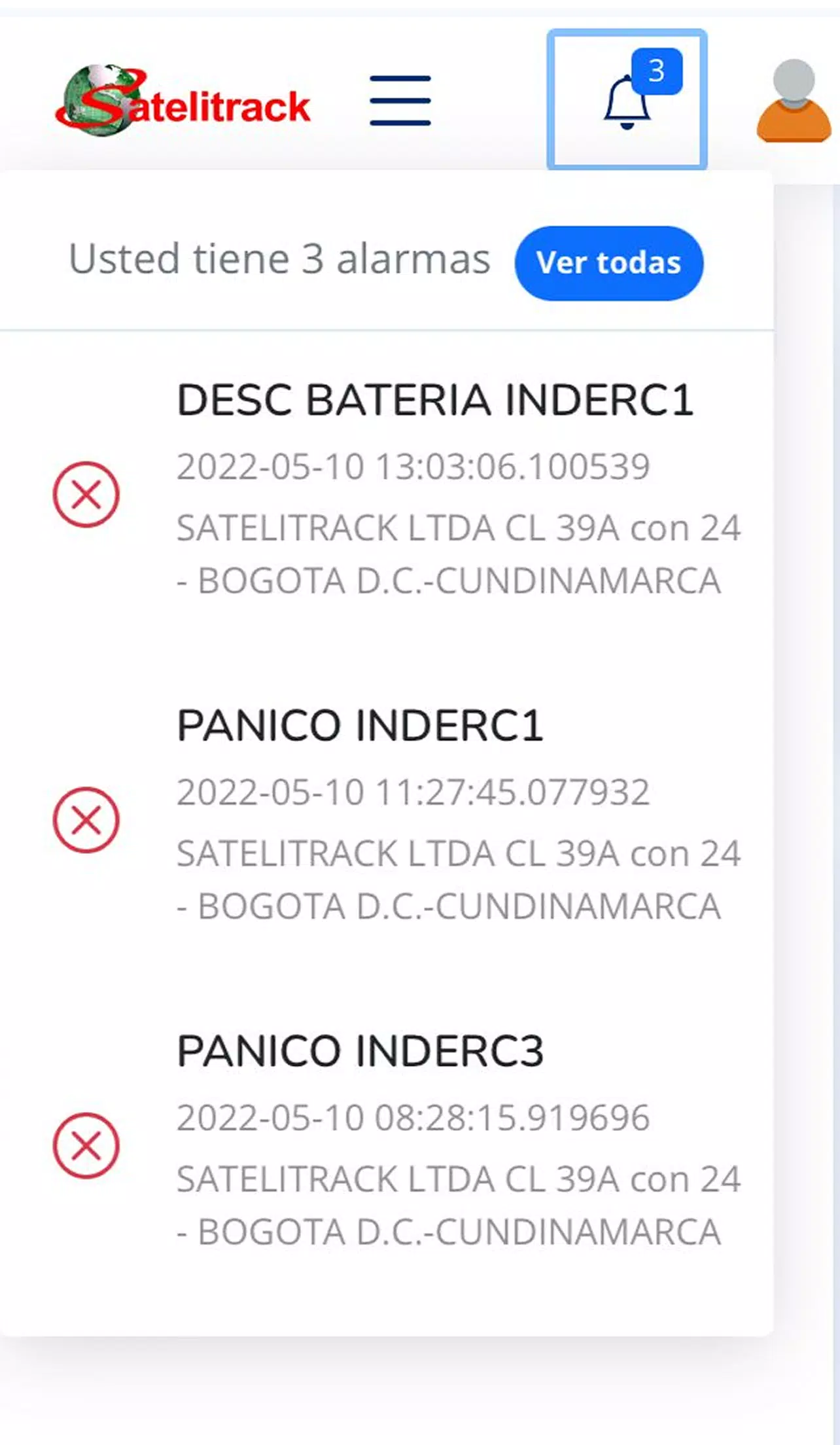Dismiss the PANICO INDERC1 alarm
The width and height of the screenshot is (840, 1445).
click(x=86, y=819)
